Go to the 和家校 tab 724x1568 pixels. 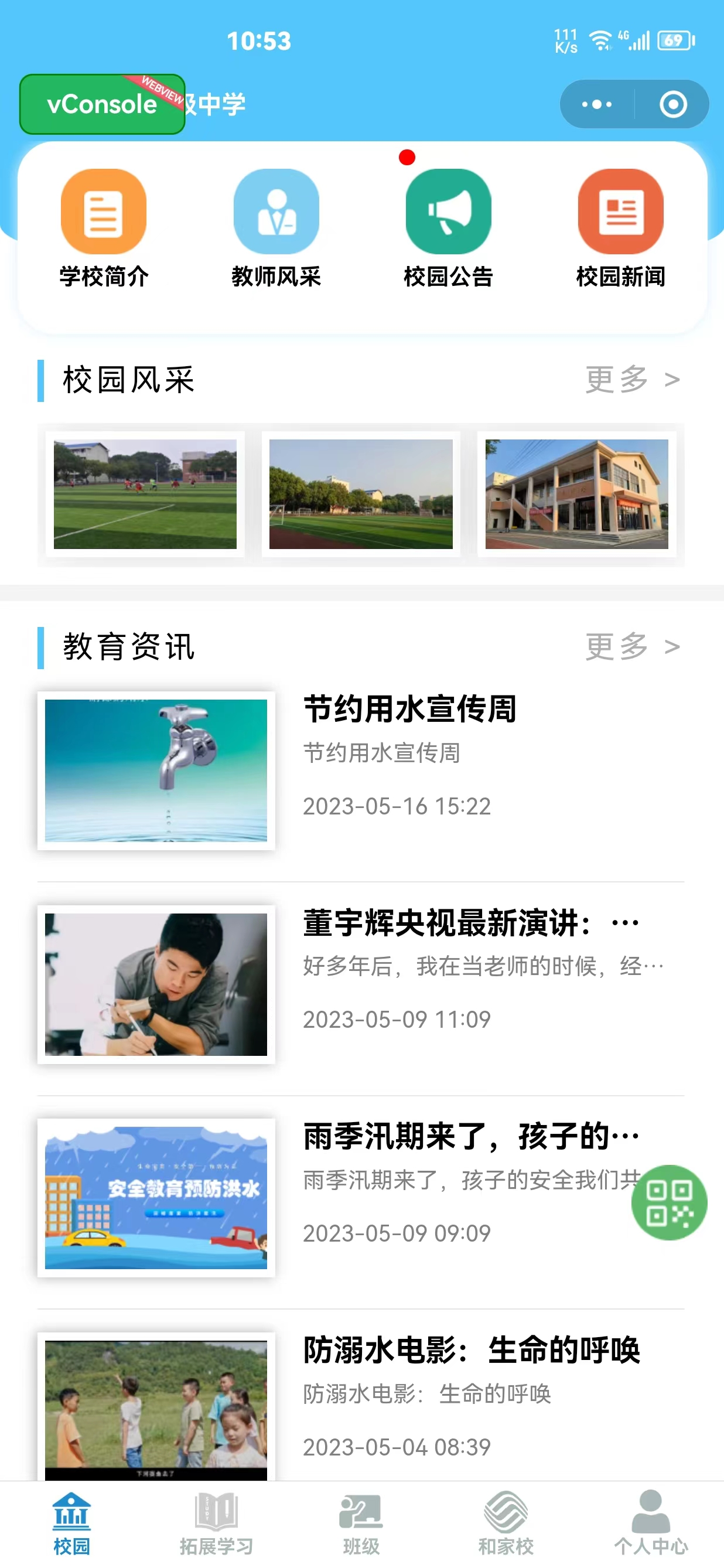click(x=506, y=1523)
